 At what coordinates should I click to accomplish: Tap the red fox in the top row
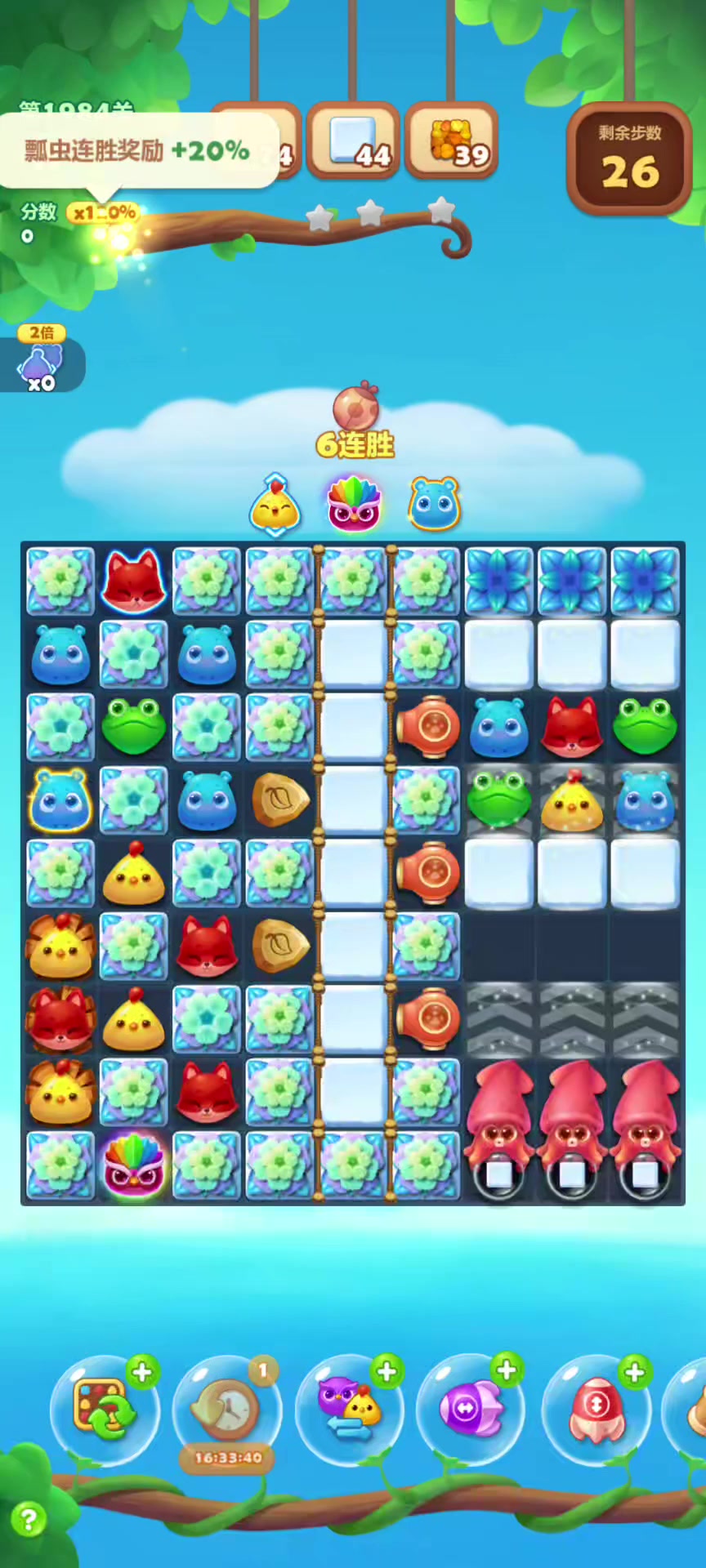click(134, 581)
